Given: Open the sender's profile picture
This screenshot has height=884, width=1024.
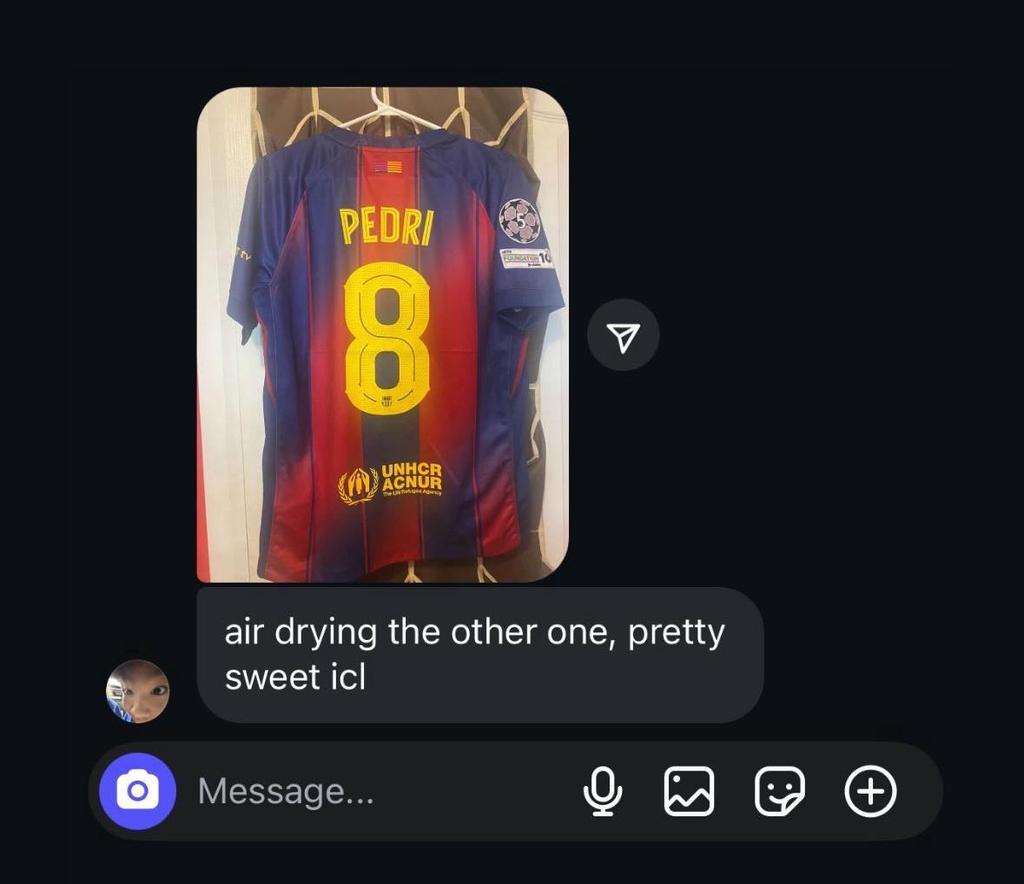Looking at the screenshot, I should tap(138, 691).
